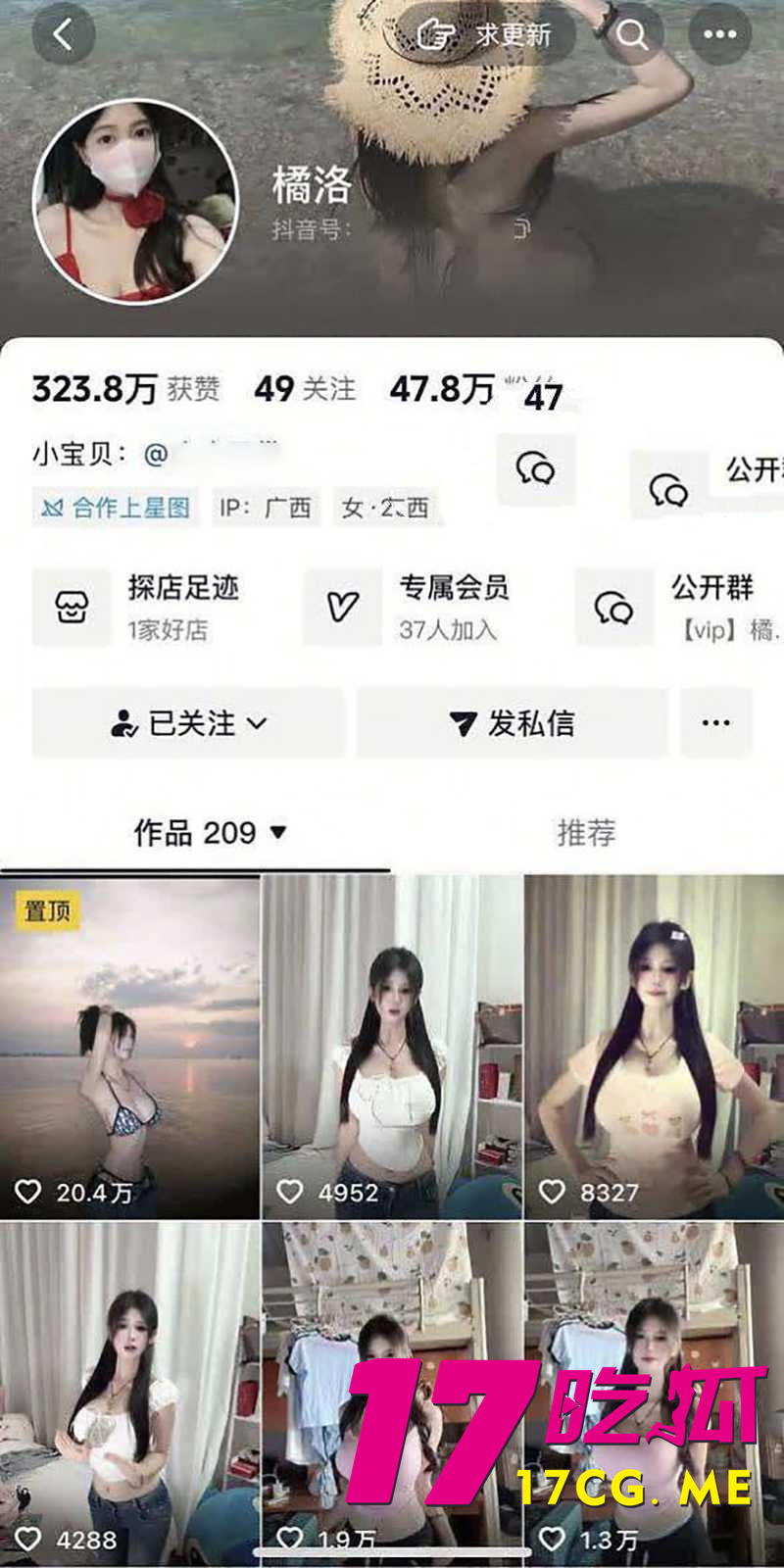
Task: Expand the chevron on the 已关注 button
Action: (x=257, y=725)
